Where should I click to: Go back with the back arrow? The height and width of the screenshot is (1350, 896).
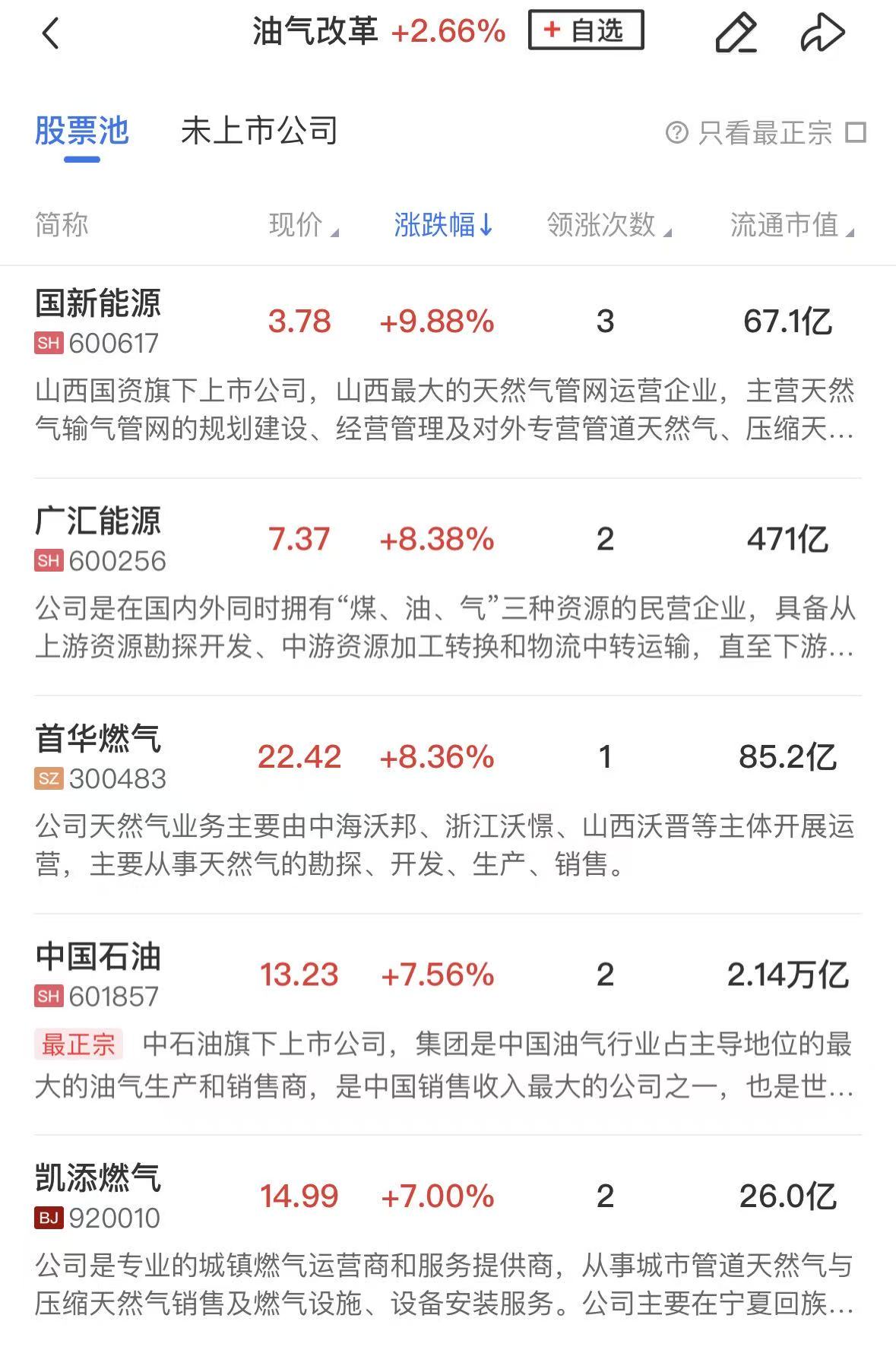[x=50, y=33]
